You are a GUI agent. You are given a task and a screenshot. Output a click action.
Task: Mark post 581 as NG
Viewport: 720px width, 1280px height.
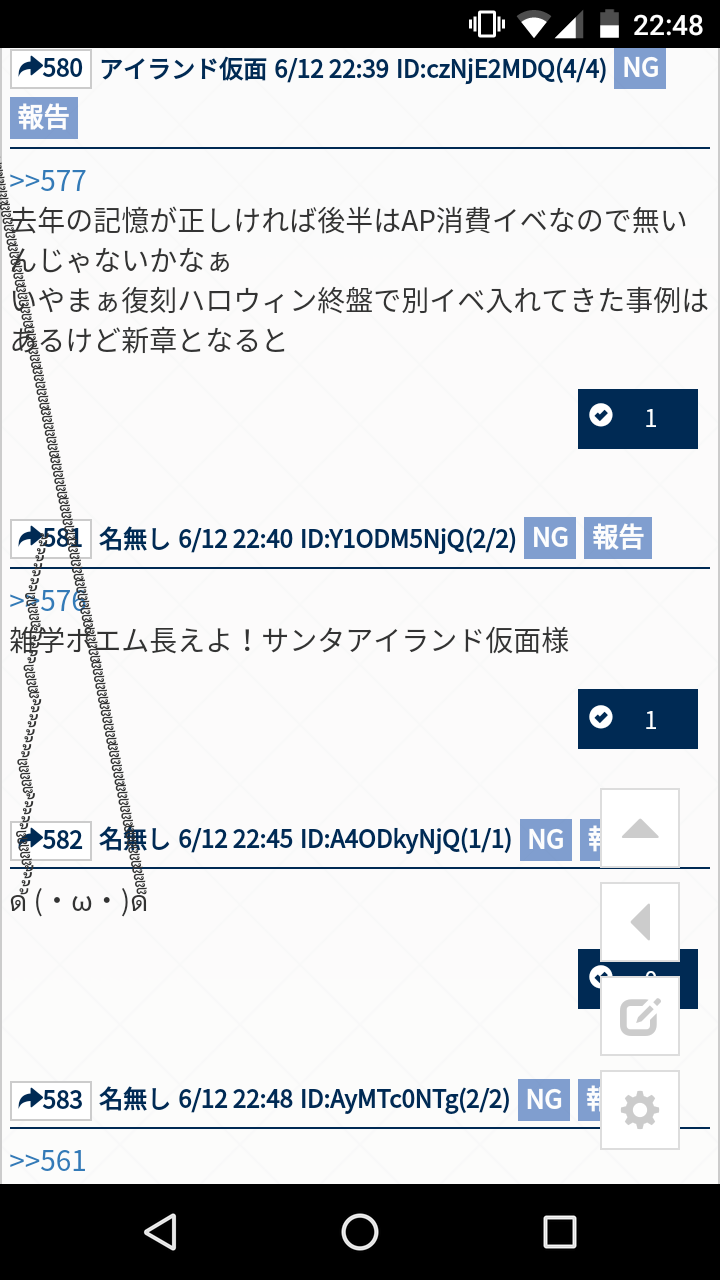(x=549, y=538)
